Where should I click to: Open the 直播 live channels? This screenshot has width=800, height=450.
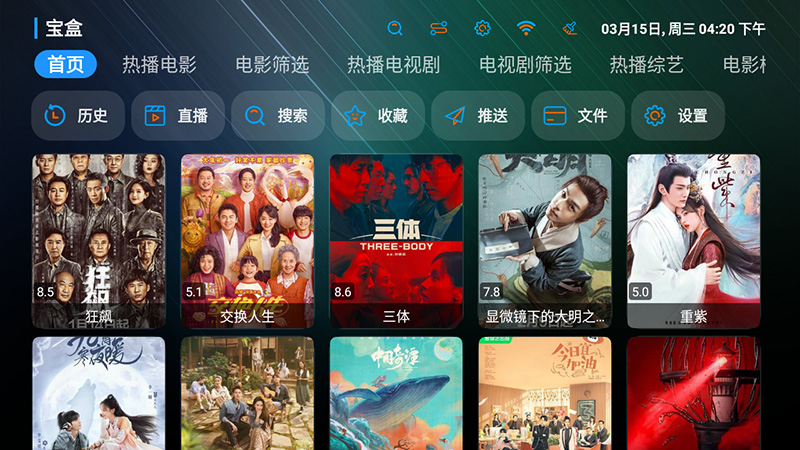[x=177, y=116]
